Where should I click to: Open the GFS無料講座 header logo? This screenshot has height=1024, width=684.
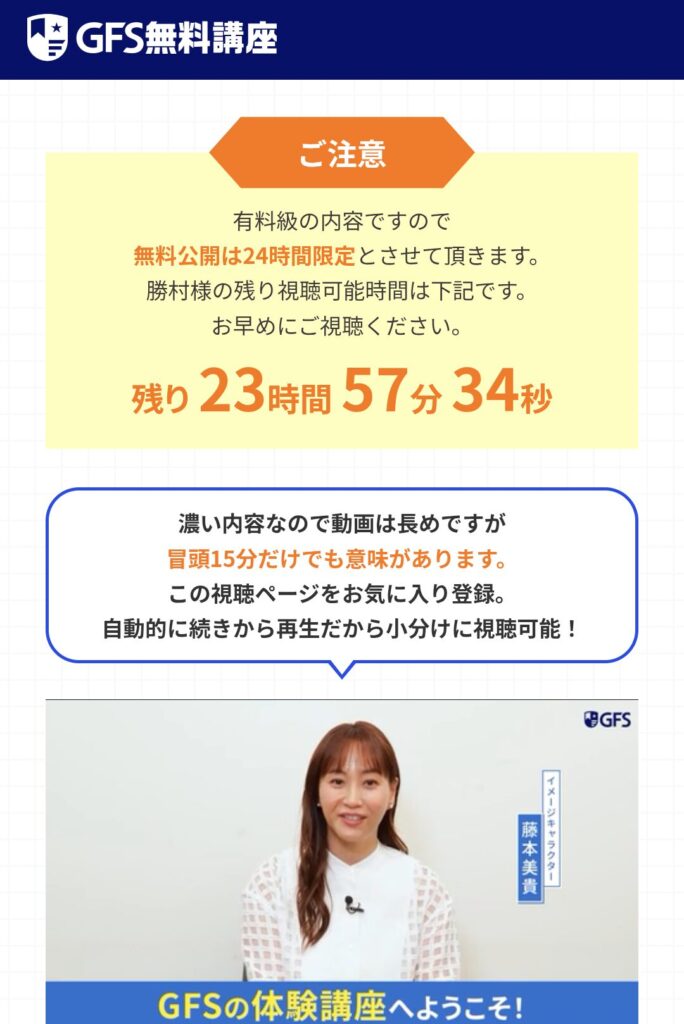pos(152,38)
